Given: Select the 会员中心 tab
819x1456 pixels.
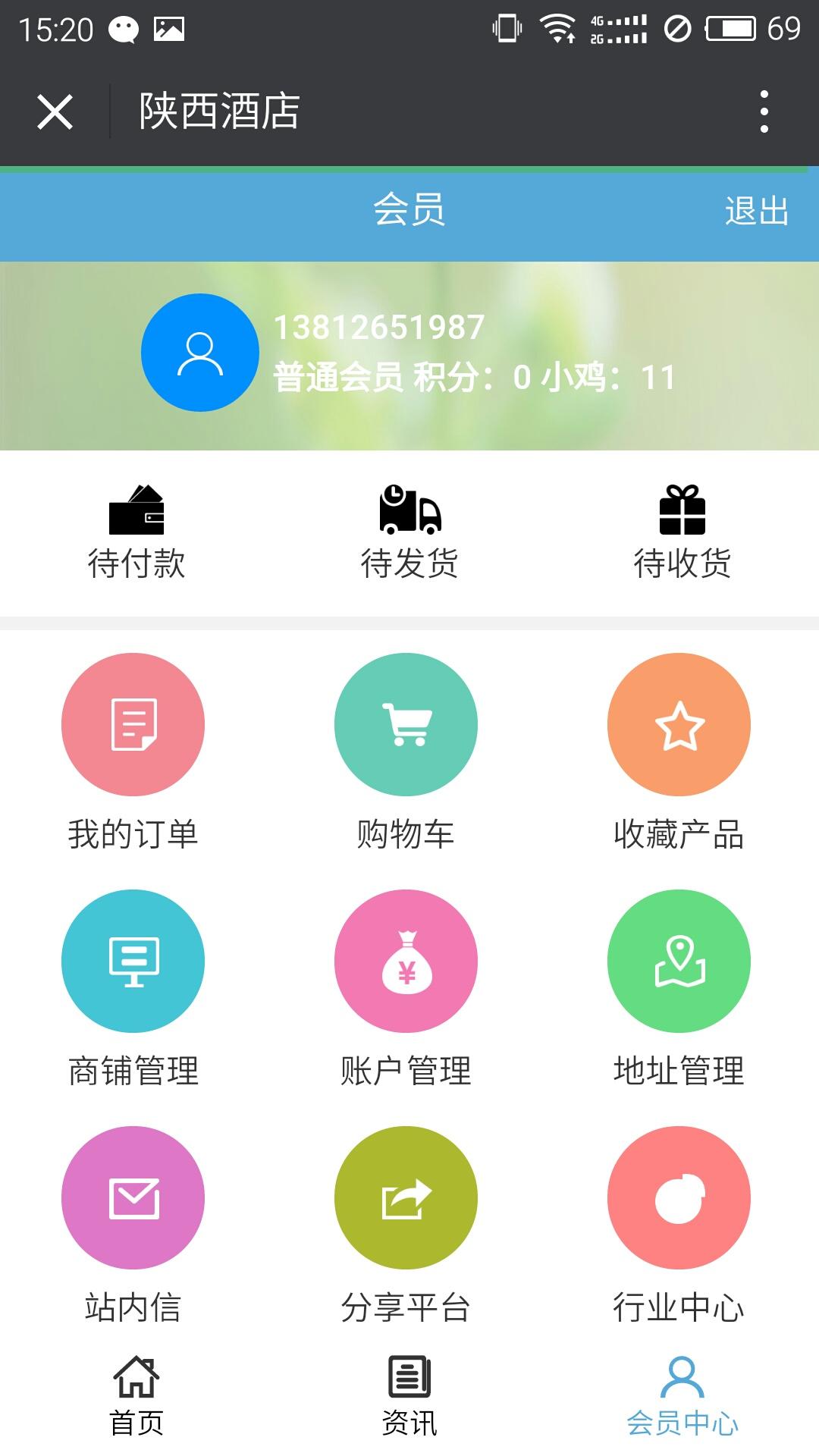Looking at the screenshot, I should (x=682, y=1397).
